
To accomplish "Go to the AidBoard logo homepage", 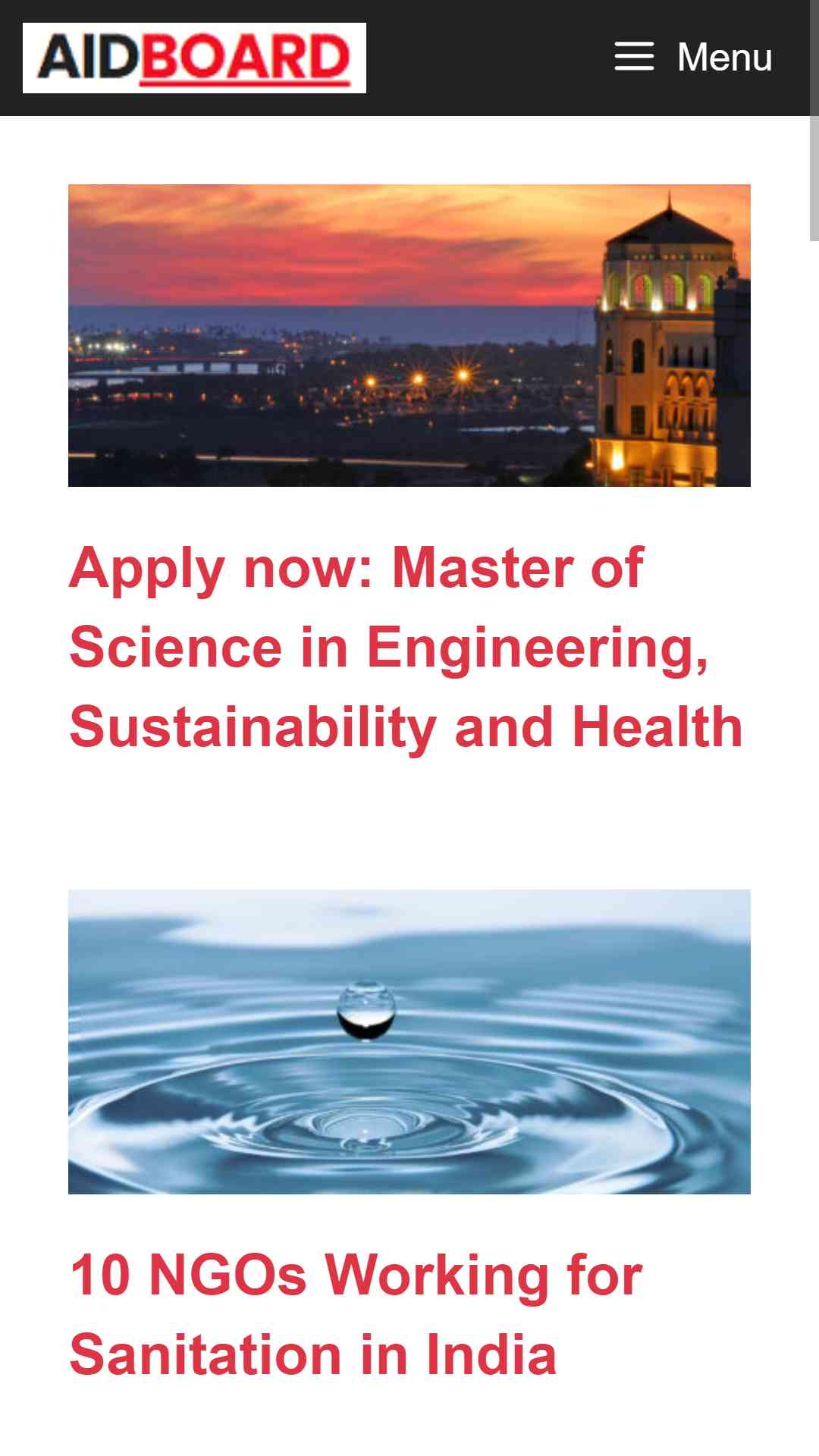I will [x=194, y=58].
